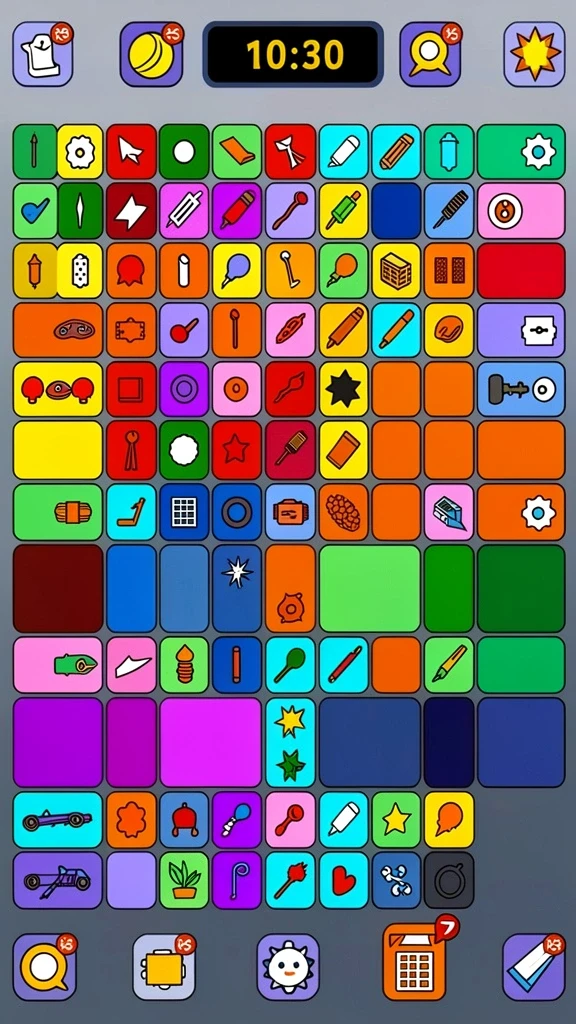This screenshot has height=1024, width=576.
Task: Open the yellow suitcase item
Action: click(164, 967)
